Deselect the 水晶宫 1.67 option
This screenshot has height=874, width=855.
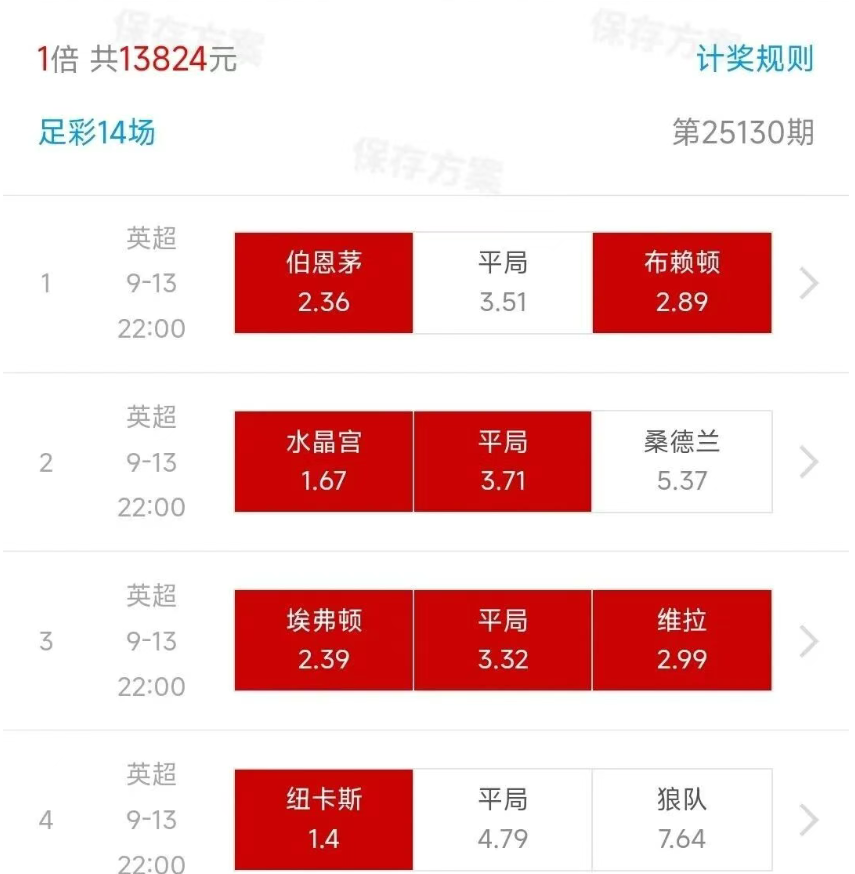point(324,461)
